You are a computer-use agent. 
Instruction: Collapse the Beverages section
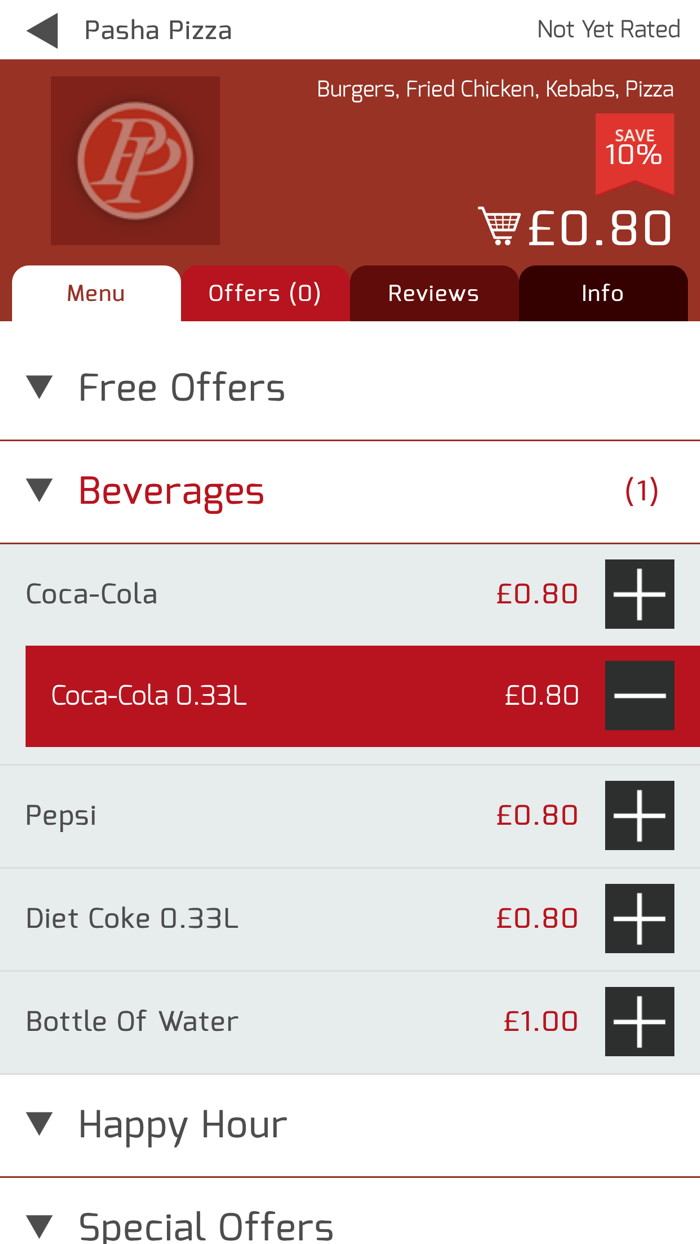pyautogui.click(x=170, y=491)
